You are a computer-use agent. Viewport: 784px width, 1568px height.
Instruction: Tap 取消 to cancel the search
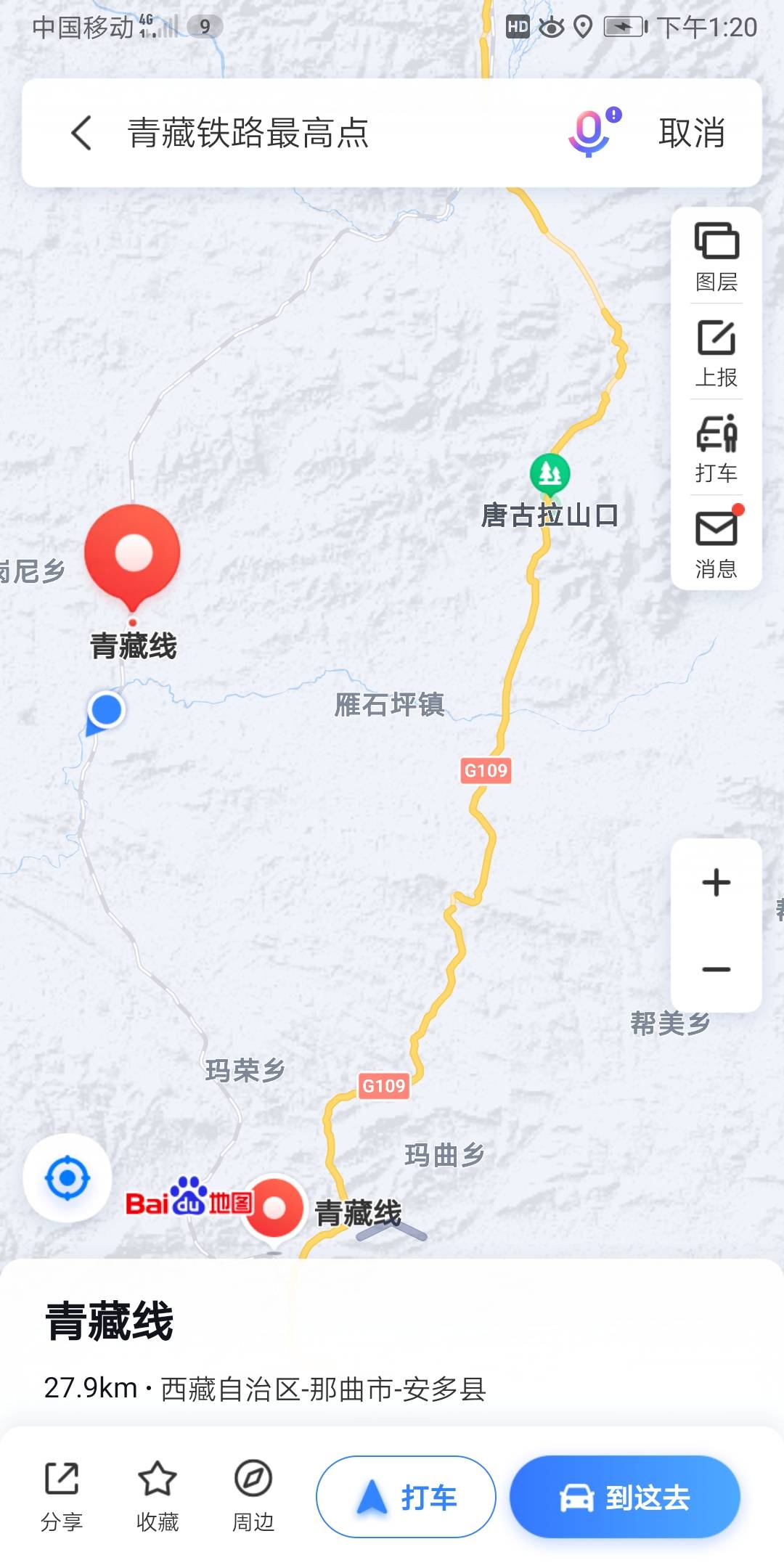click(691, 133)
